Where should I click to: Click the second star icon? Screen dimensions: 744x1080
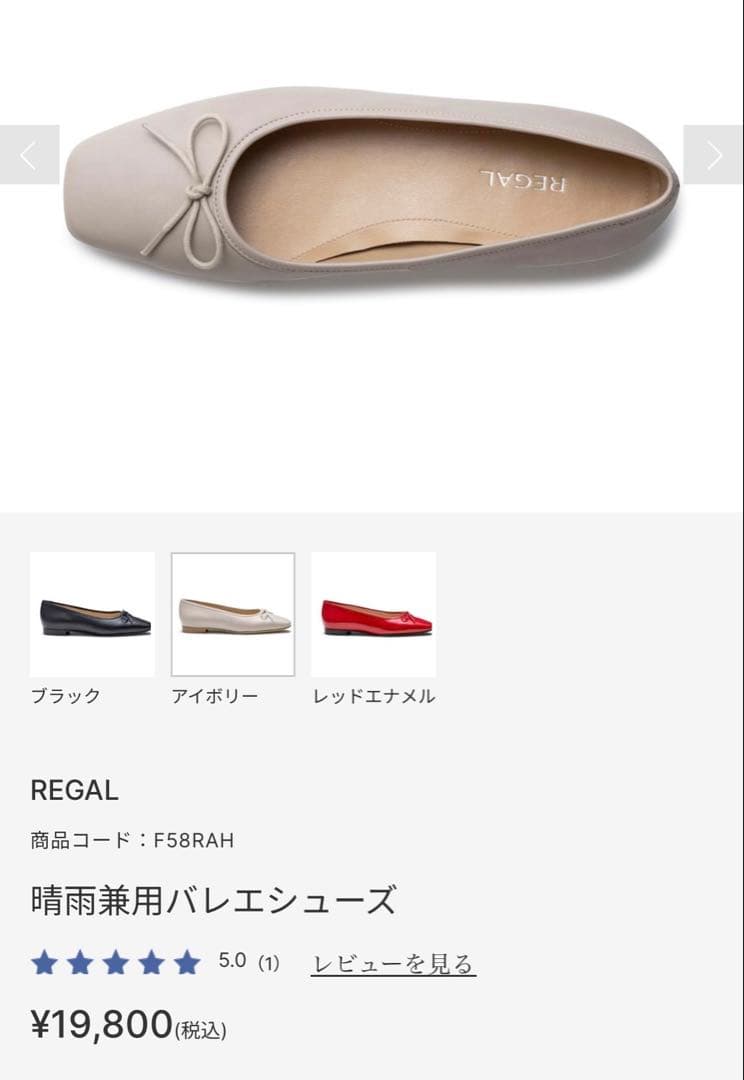point(80,962)
